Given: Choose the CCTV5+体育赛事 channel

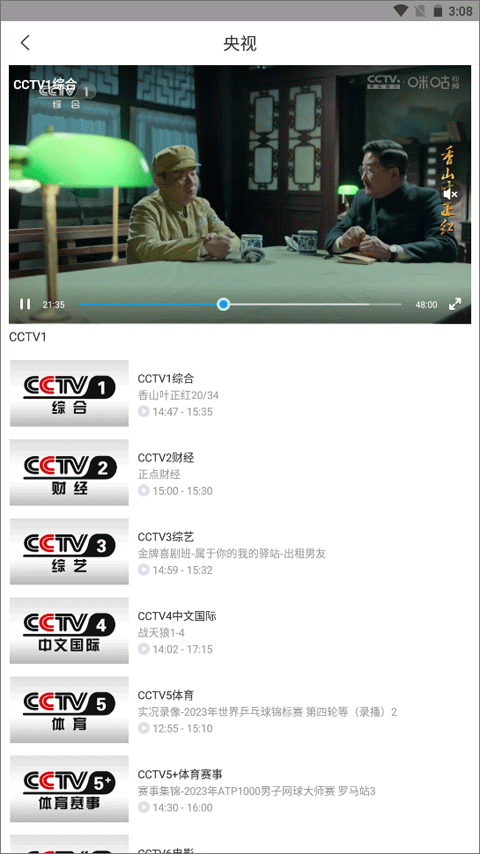Looking at the screenshot, I should (240, 789).
